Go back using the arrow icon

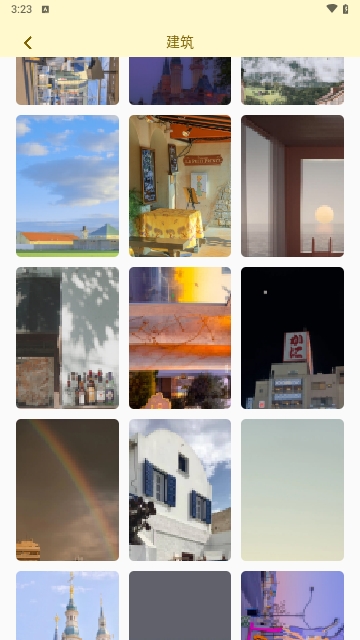point(28,42)
